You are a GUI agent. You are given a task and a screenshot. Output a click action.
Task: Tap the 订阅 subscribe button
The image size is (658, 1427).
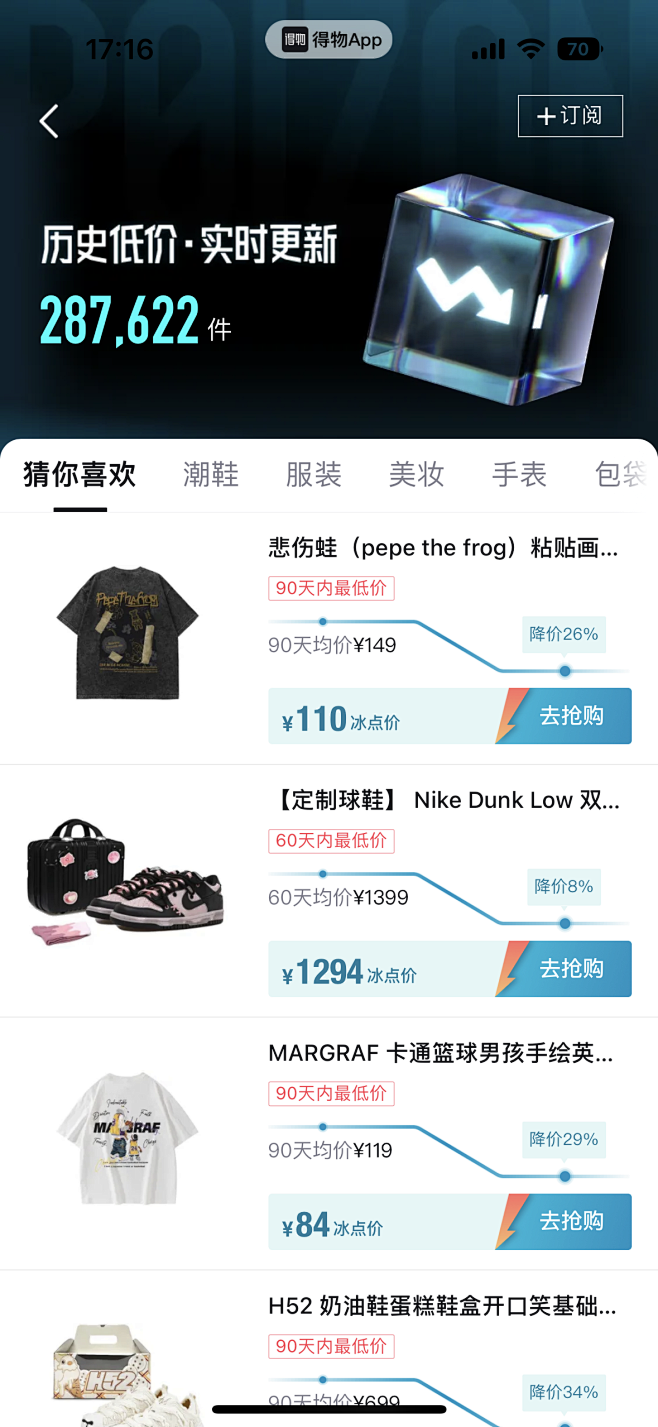(x=570, y=116)
